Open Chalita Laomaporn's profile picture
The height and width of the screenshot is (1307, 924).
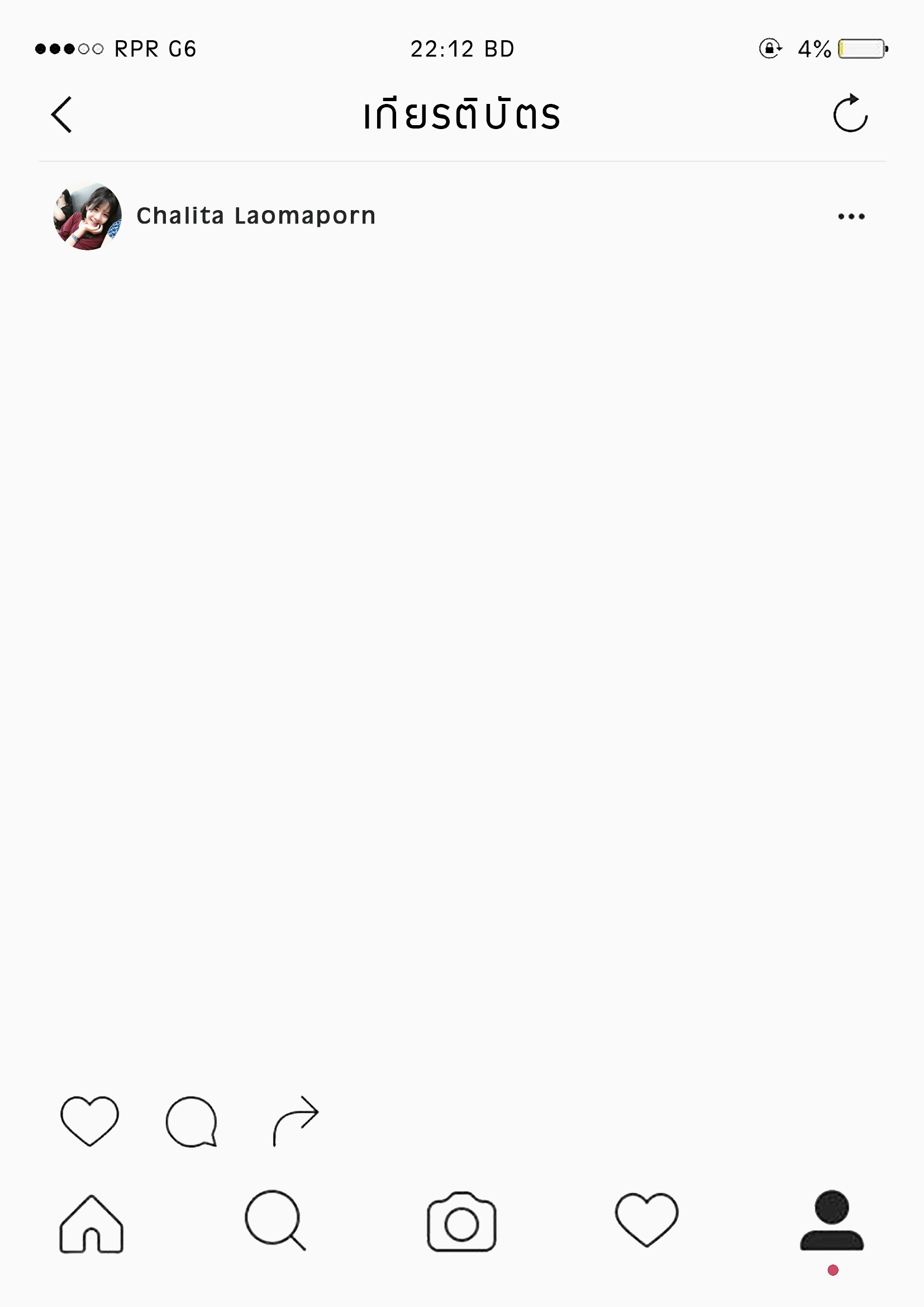click(x=87, y=216)
